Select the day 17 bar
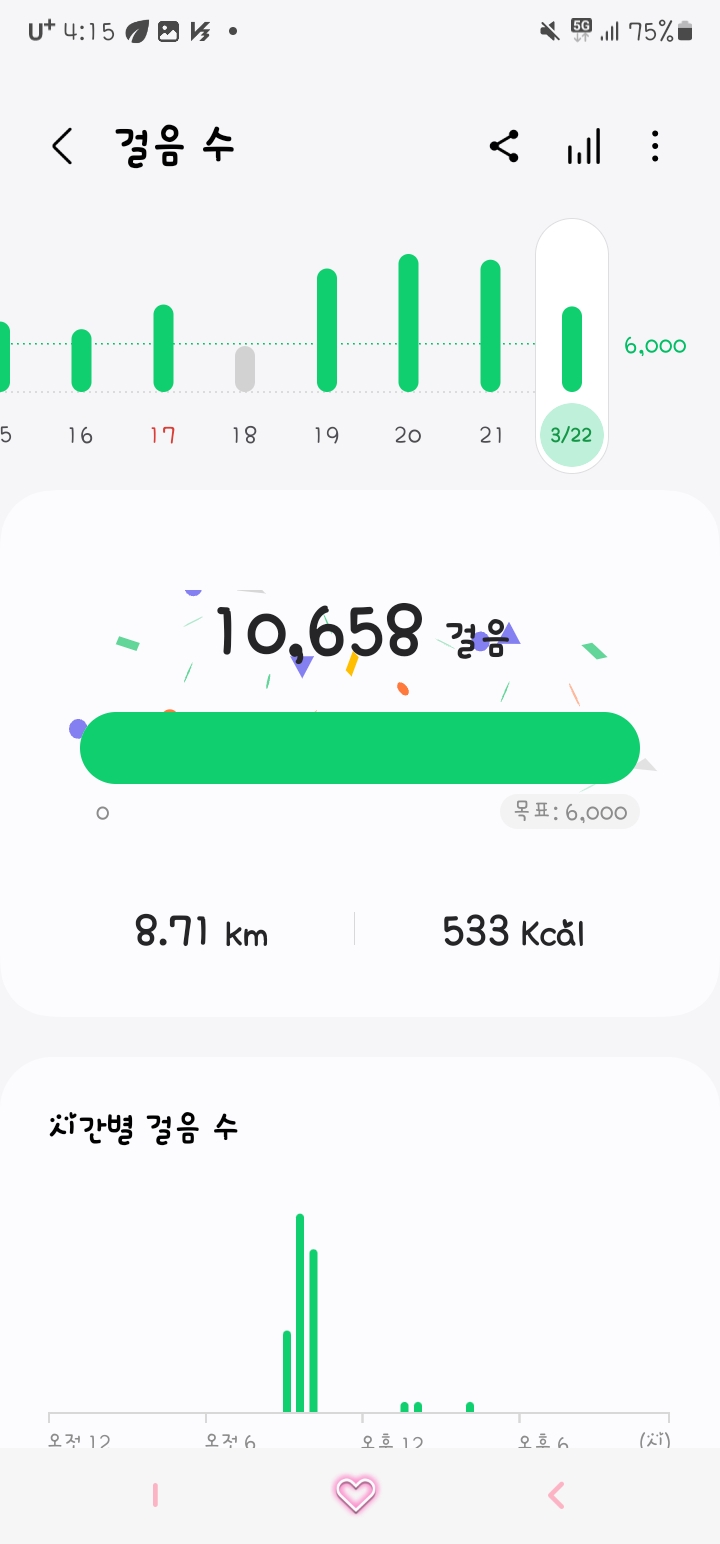Viewport: 720px width, 1544px height. click(x=163, y=348)
